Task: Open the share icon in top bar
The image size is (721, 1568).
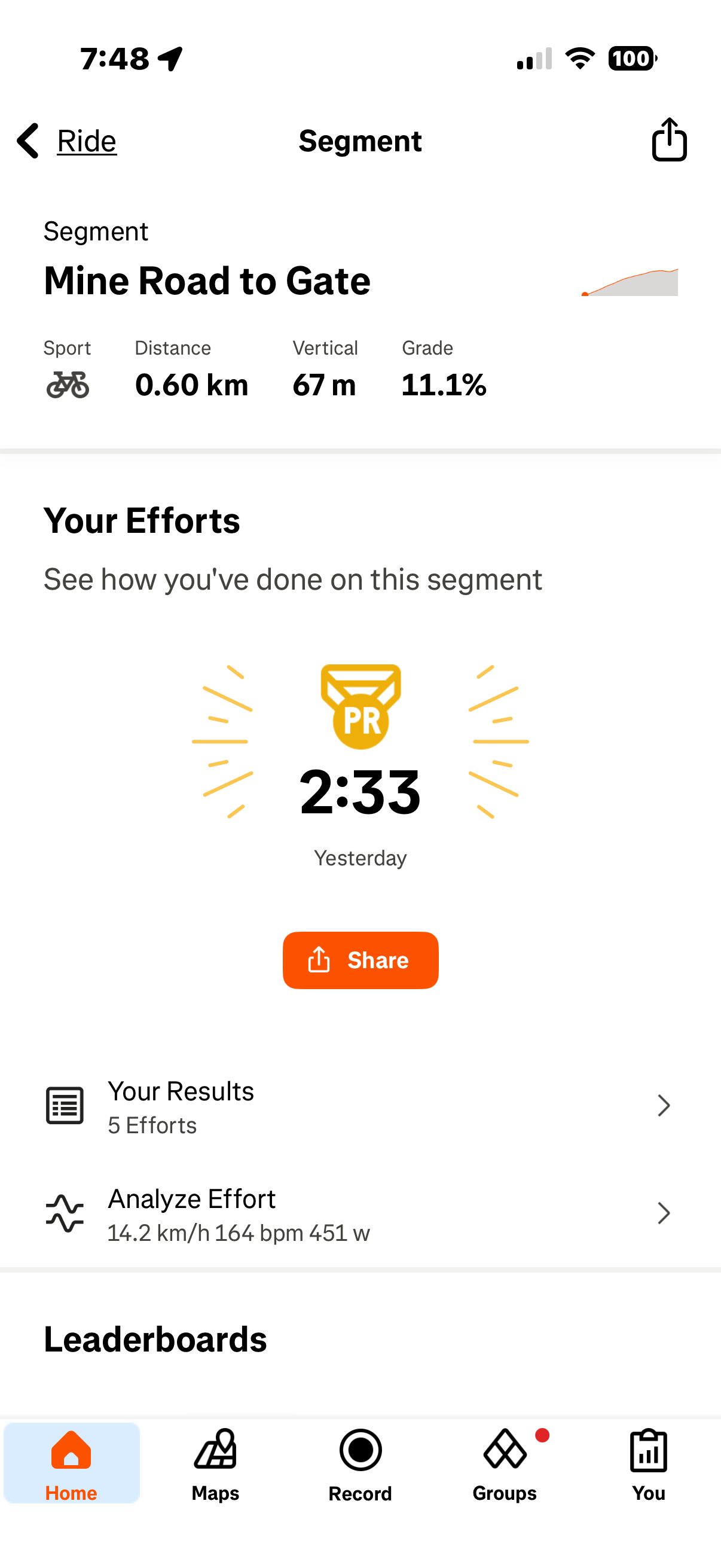Action: pyautogui.click(x=668, y=140)
